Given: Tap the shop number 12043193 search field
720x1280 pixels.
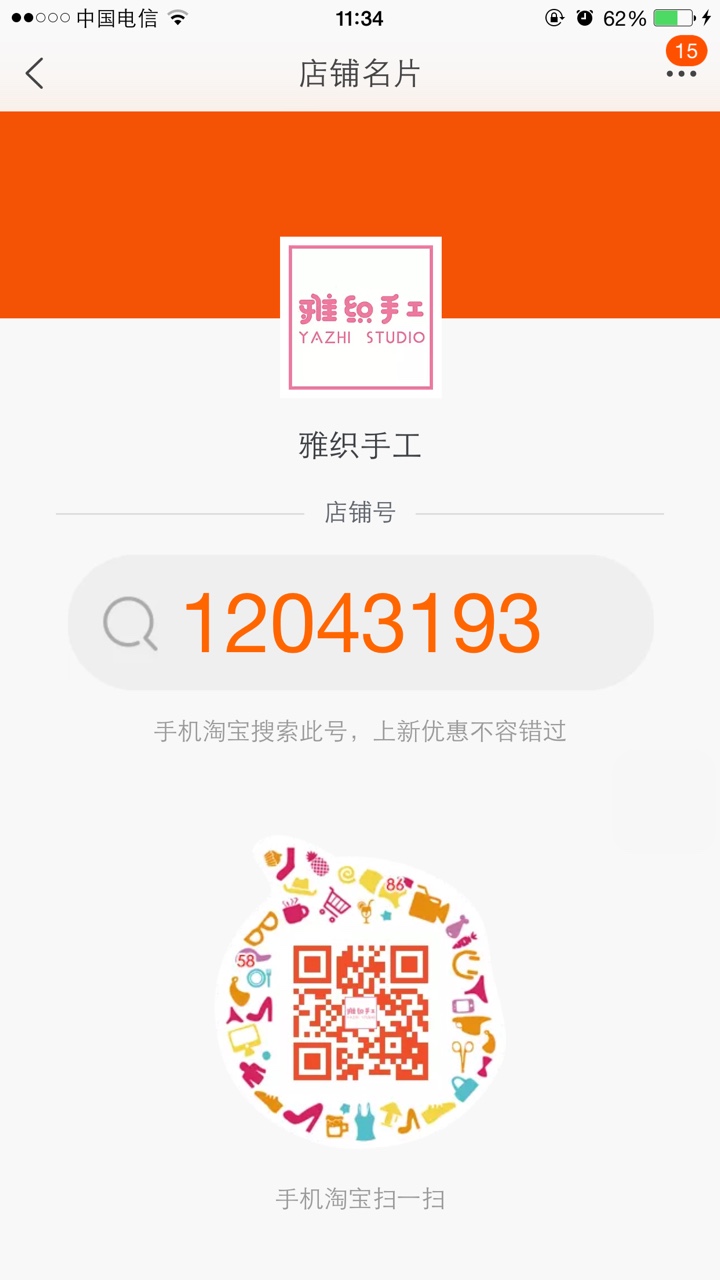Looking at the screenshot, I should pyautogui.click(x=360, y=622).
